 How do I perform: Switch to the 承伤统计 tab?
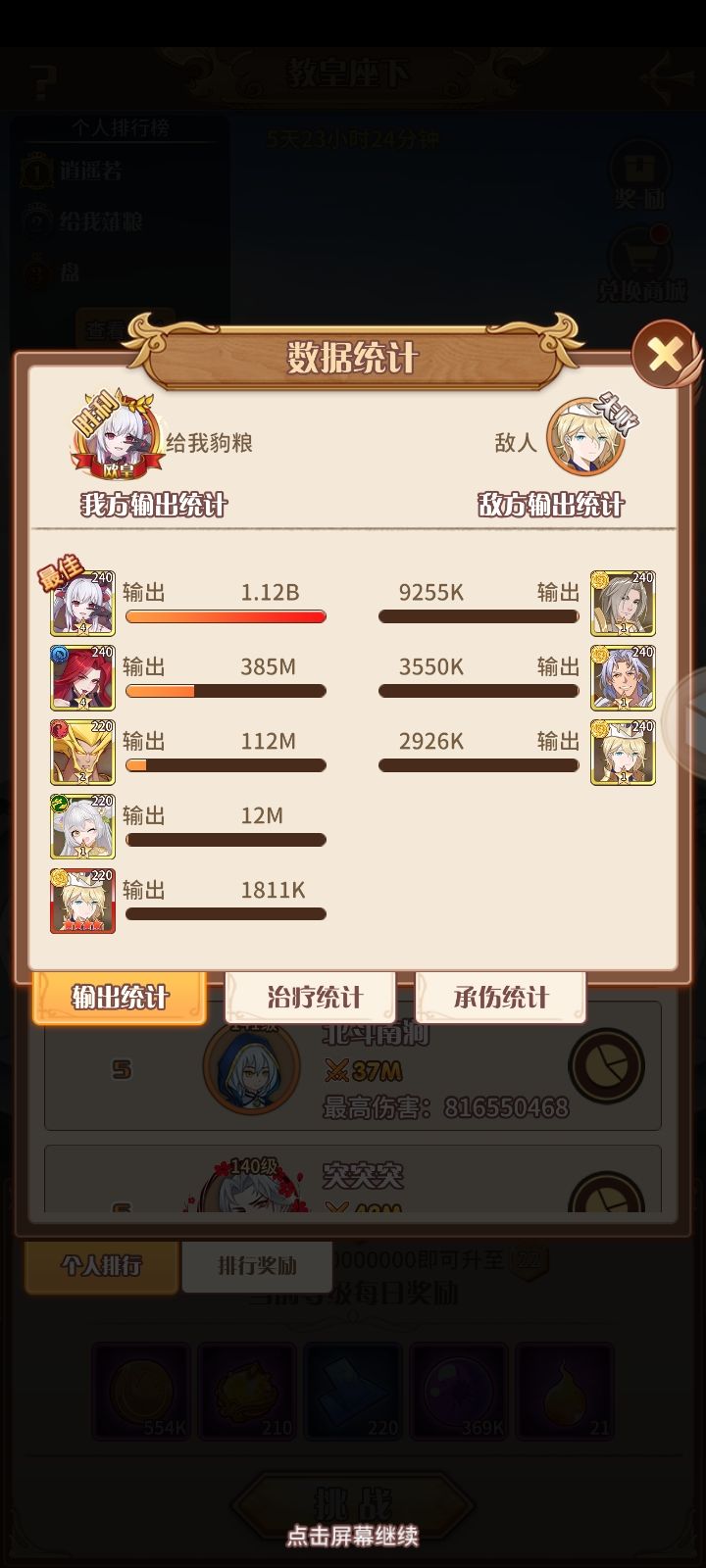[500, 997]
